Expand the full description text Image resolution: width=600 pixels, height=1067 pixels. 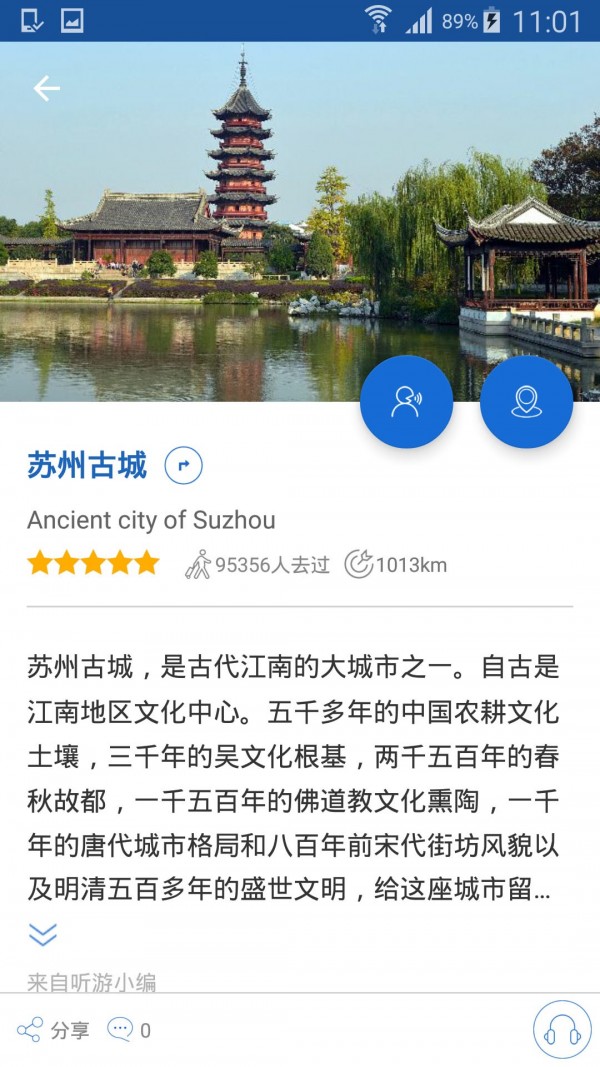click(x=43, y=934)
